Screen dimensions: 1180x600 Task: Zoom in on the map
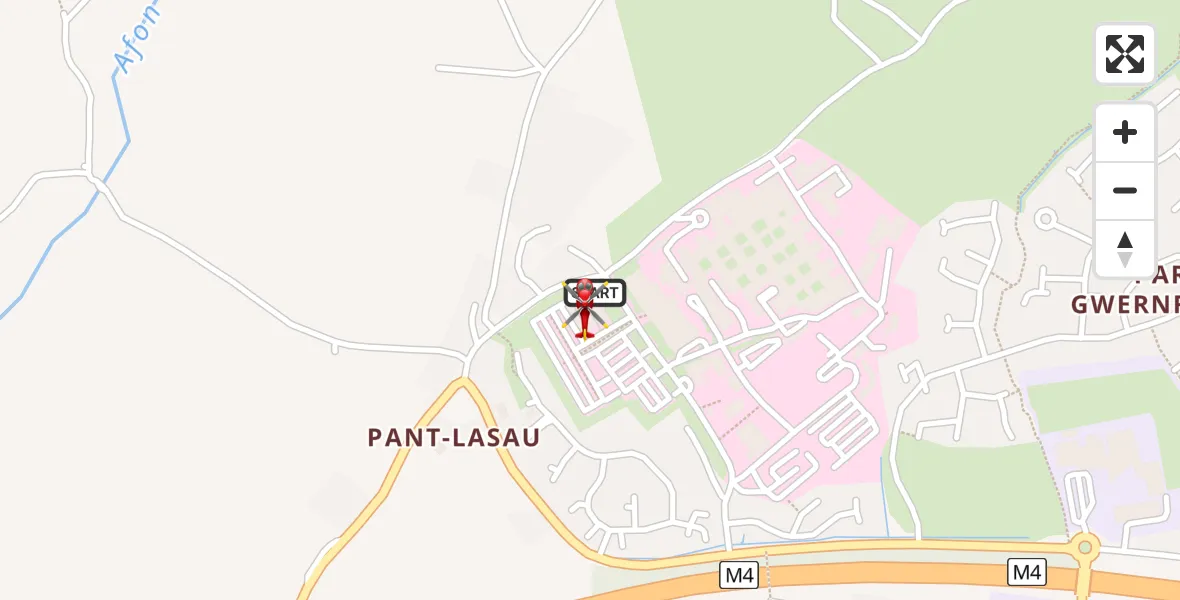click(1125, 132)
